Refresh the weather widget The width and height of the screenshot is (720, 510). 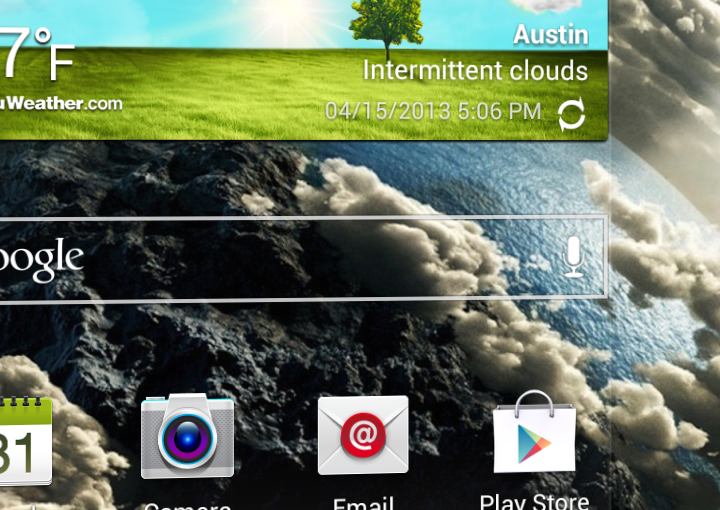tap(571, 114)
